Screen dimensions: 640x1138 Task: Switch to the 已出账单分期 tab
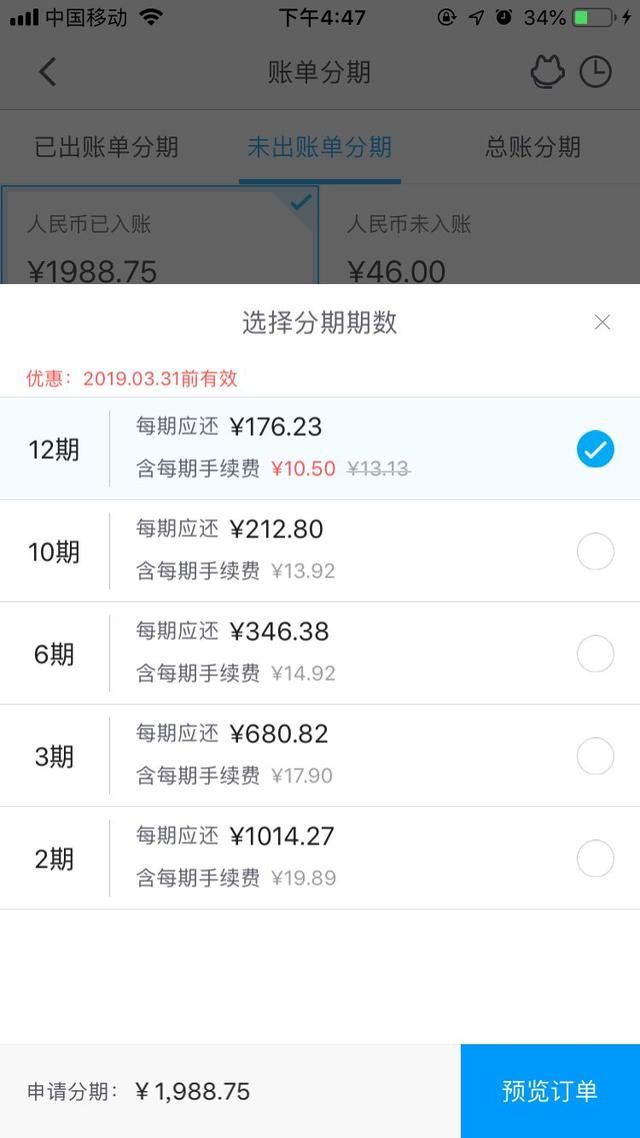(107, 147)
